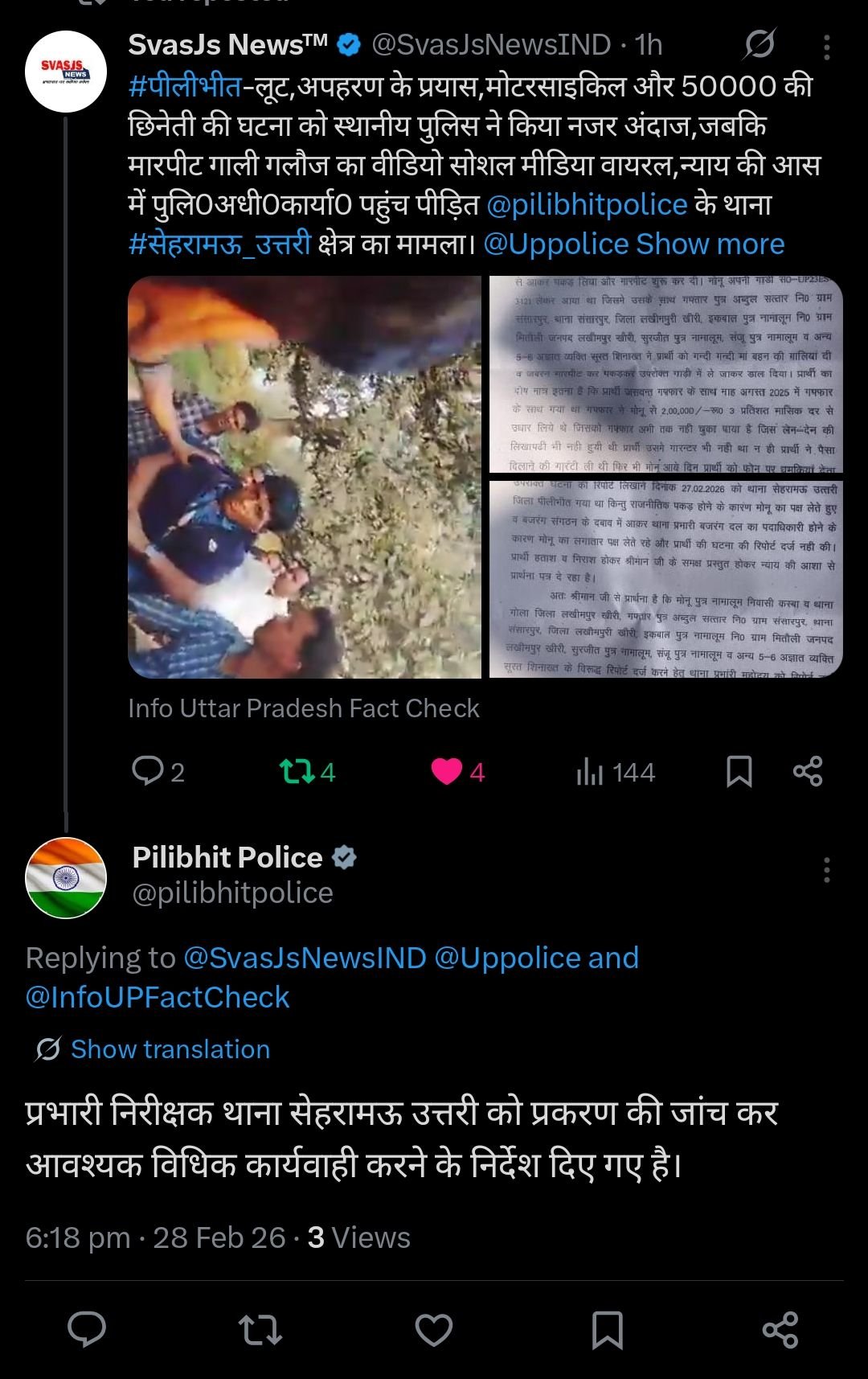Share the SvasJs News post
Image resolution: width=868 pixels, height=1379 pixels.
pos(807,772)
